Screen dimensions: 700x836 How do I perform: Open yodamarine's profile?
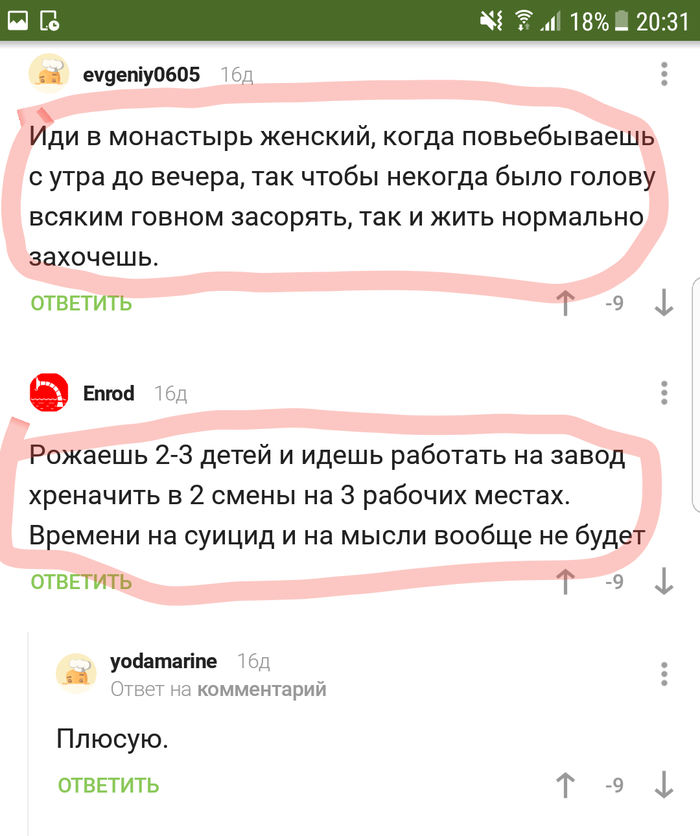[x=162, y=661]
